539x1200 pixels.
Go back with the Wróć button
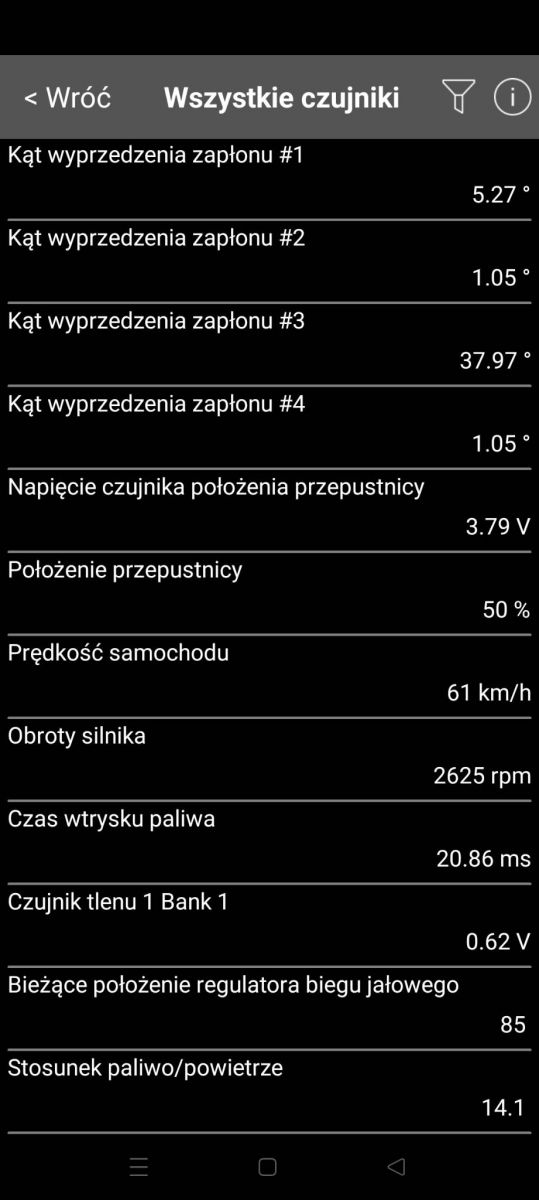coord(67,97)
